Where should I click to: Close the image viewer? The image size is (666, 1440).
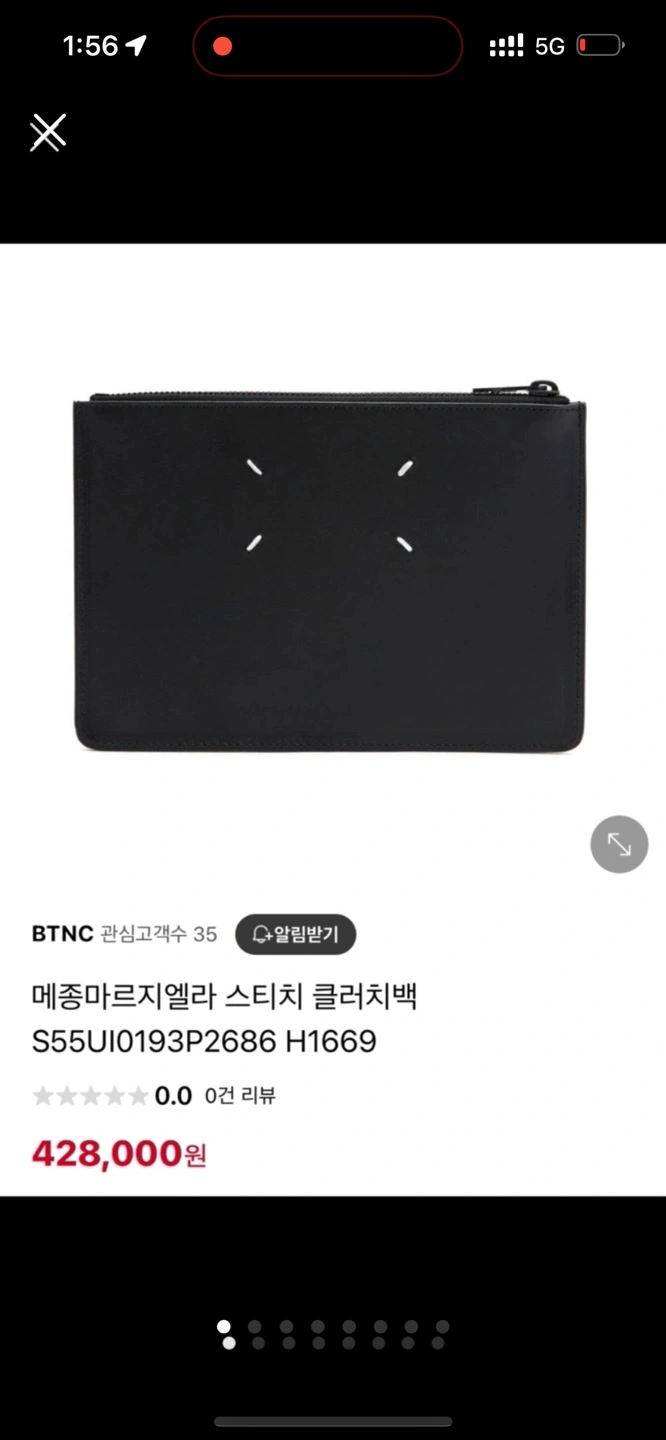[x=48, y=132]
